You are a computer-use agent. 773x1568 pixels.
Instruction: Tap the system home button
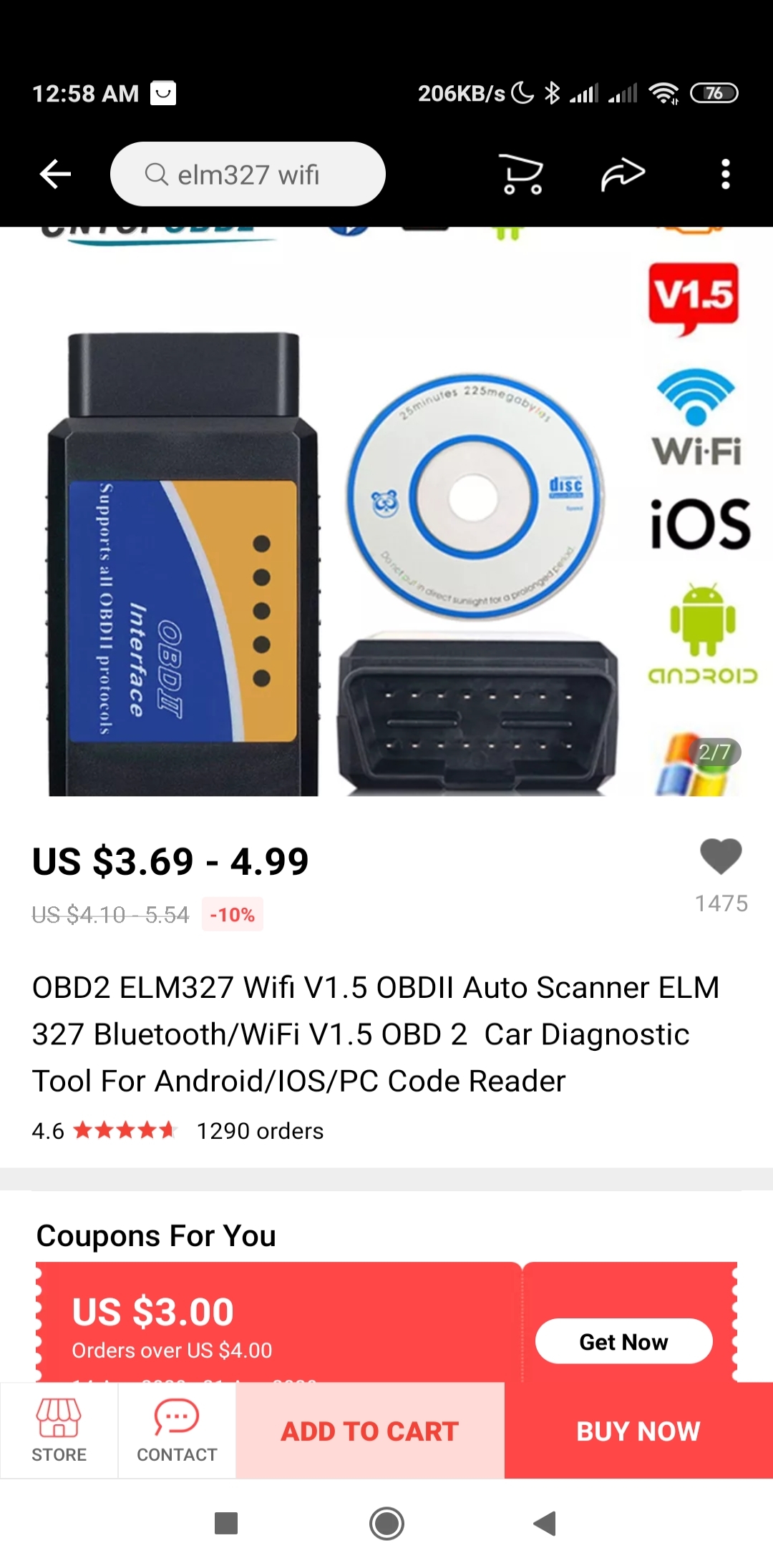pos(386,1524)
